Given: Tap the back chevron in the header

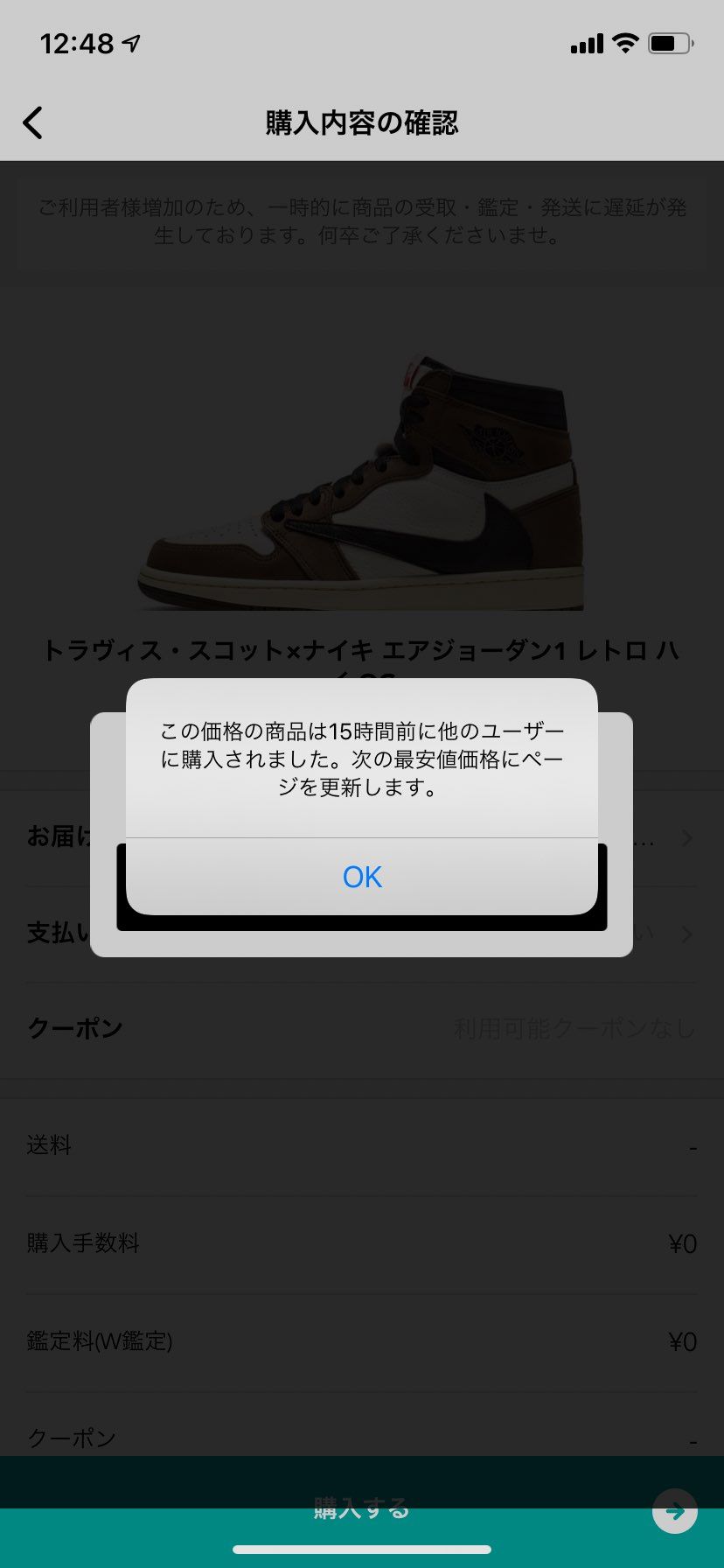Looking at the screenshot, I should pyautogui.click(x=33, y=122).
